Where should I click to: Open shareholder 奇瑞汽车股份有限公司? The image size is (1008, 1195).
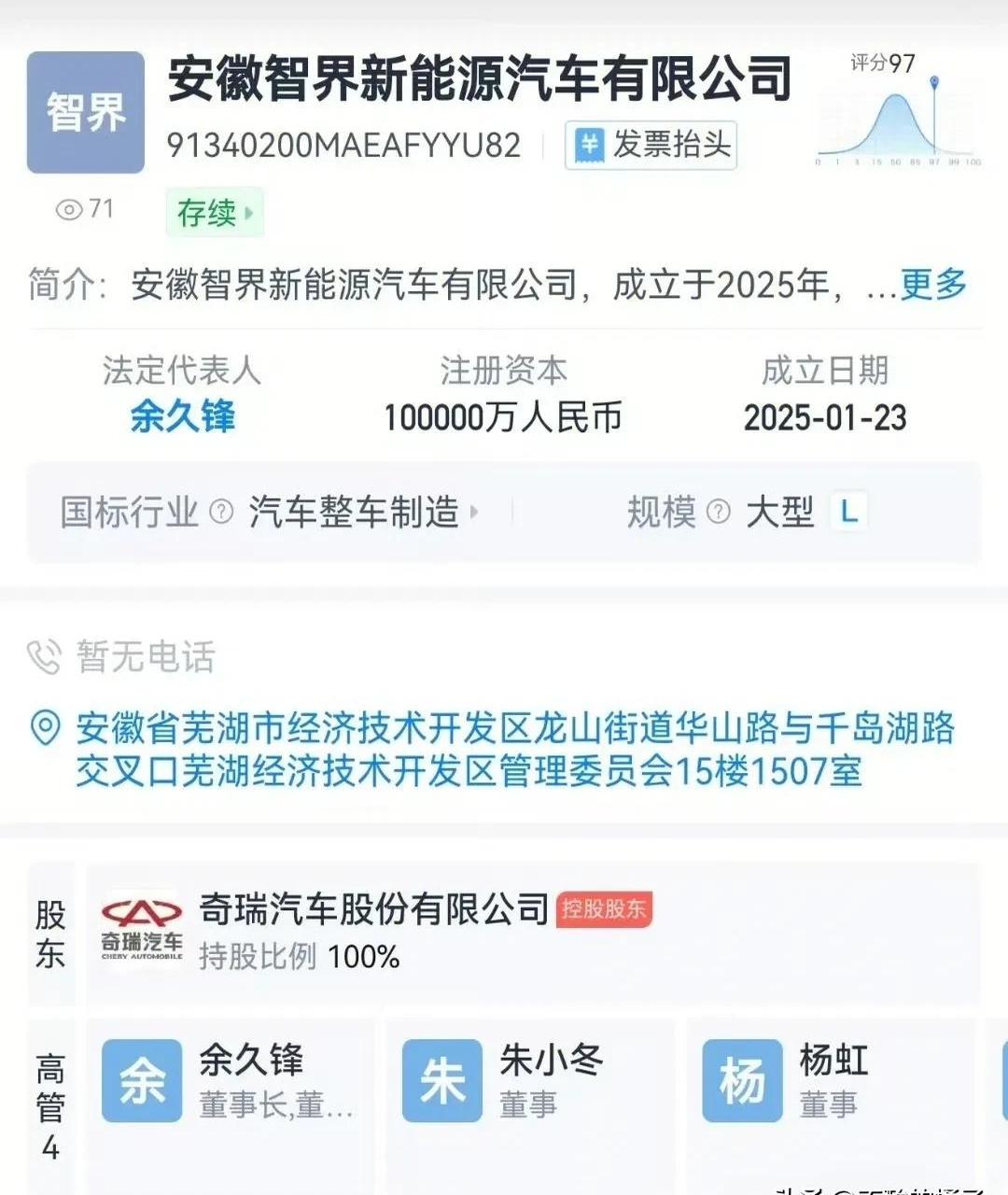tap(373, 909)
